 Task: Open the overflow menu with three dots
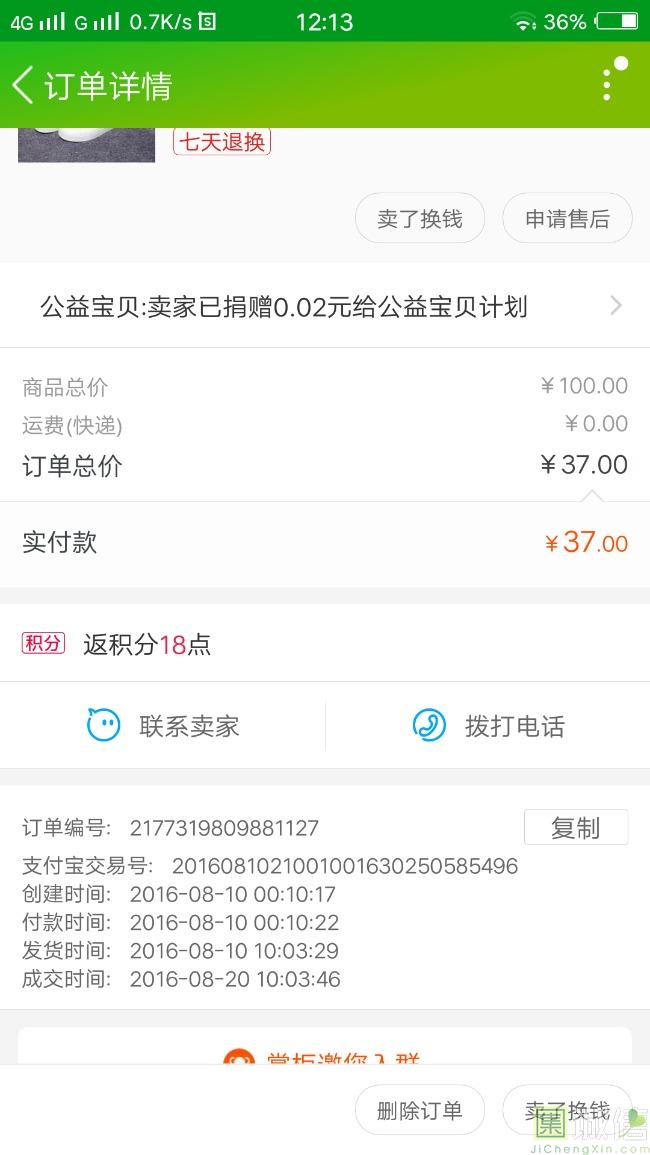[607, 84]
